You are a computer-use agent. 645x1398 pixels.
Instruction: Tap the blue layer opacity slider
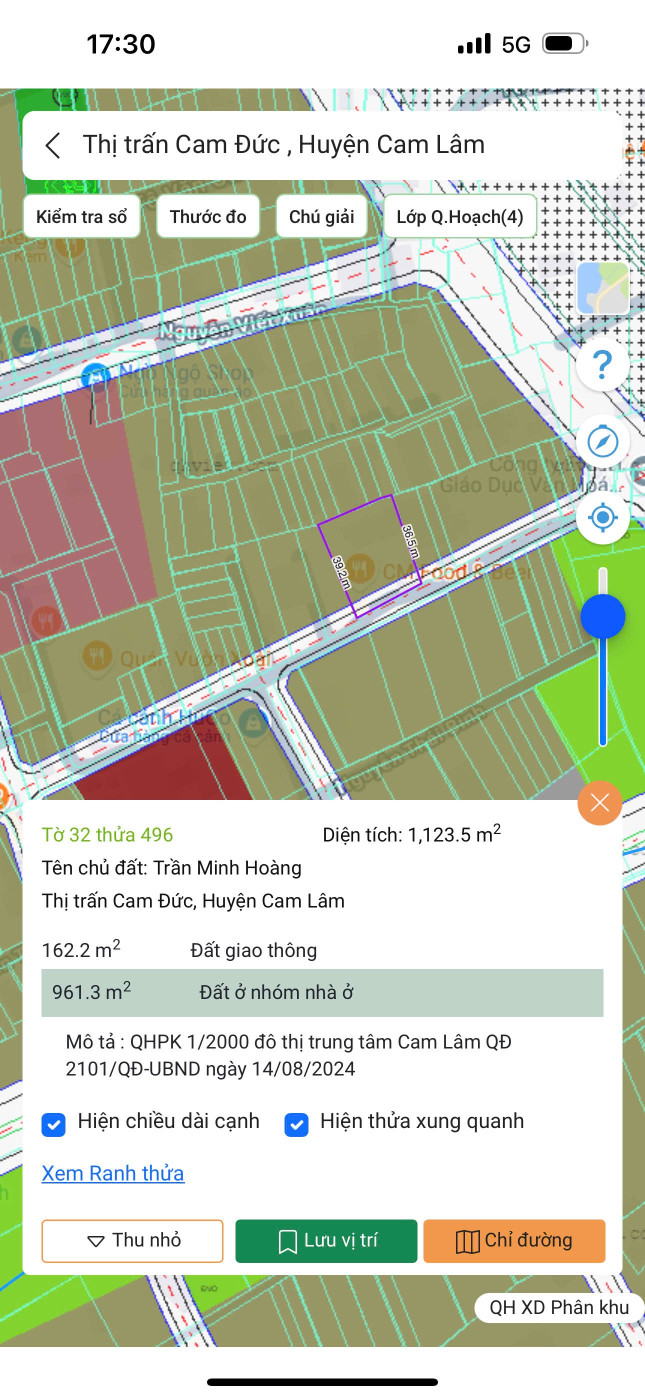tap(603, 616)
